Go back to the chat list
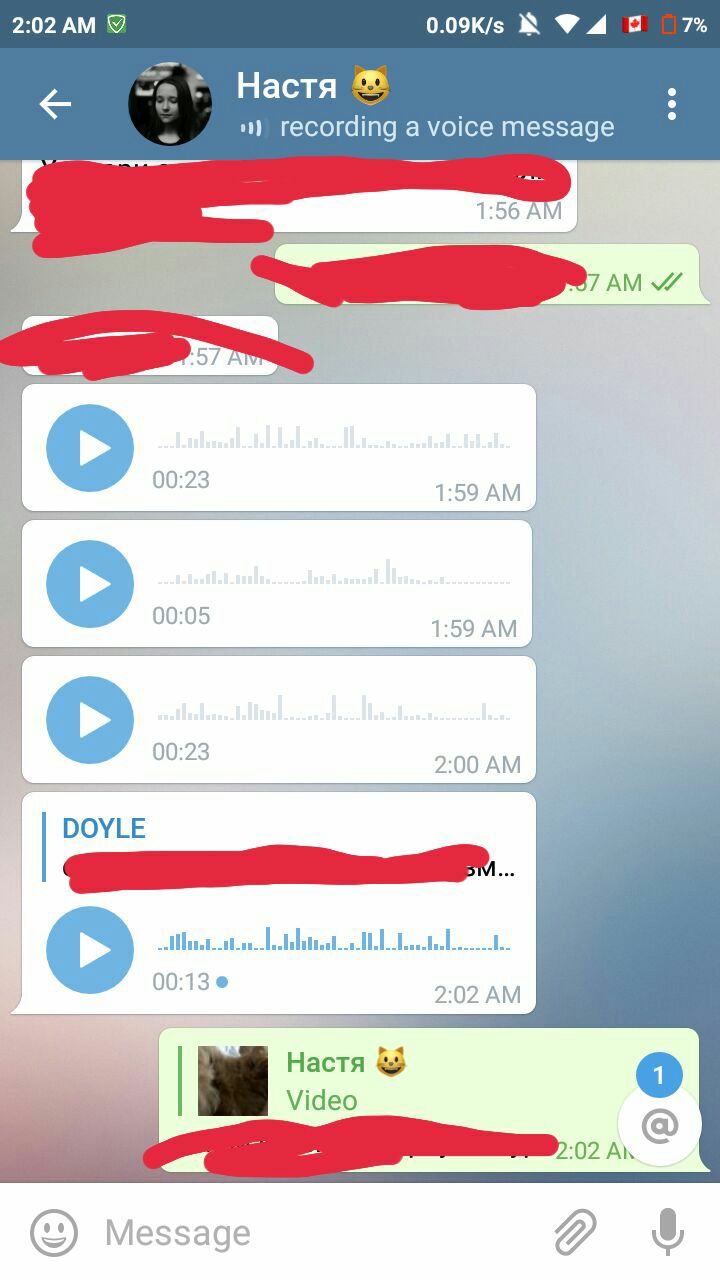The height and width of the screenshot is (1280, 720). pos(55,104)
